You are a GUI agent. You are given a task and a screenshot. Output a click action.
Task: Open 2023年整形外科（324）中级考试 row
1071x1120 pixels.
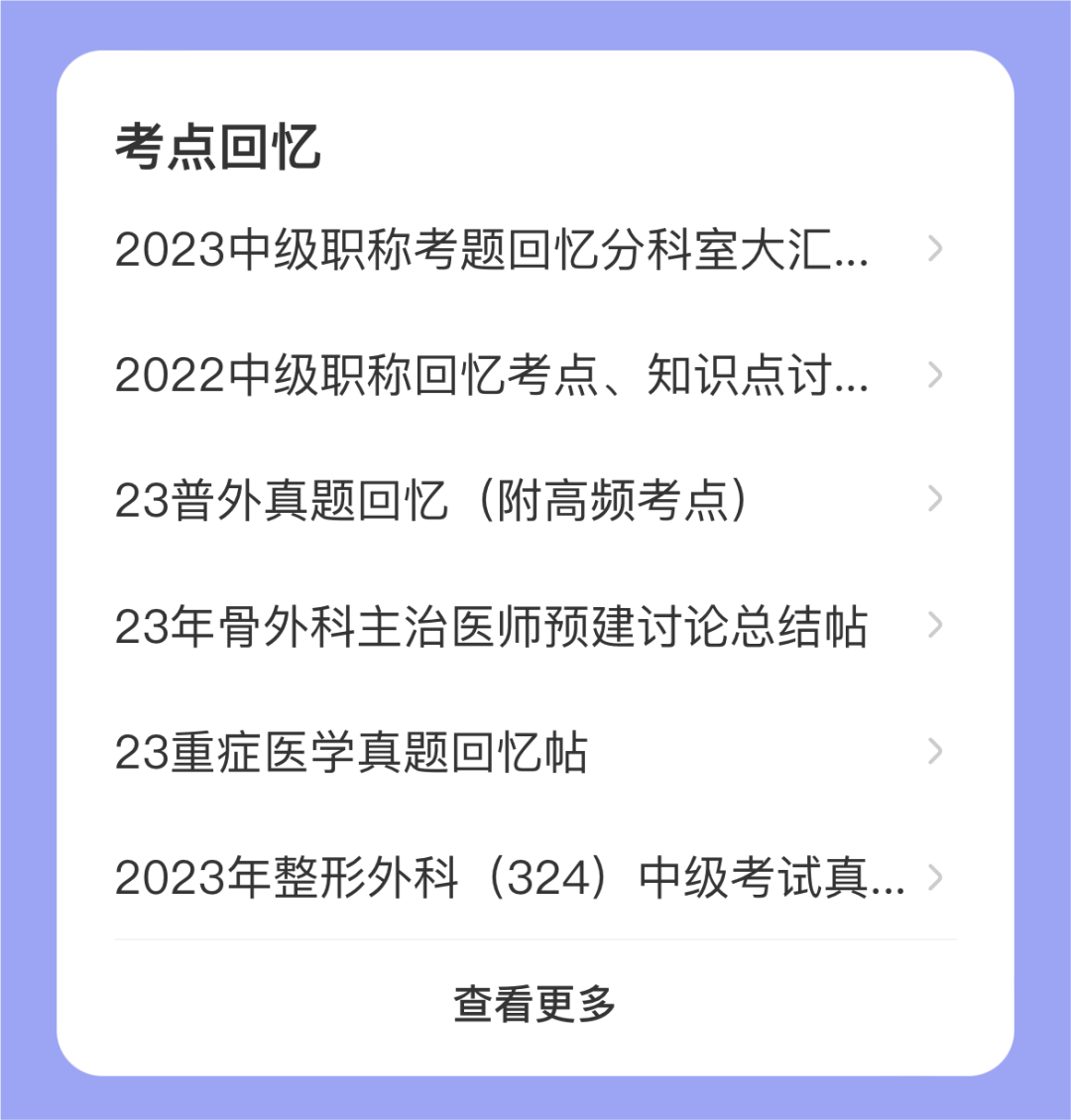tap(510, 878)
